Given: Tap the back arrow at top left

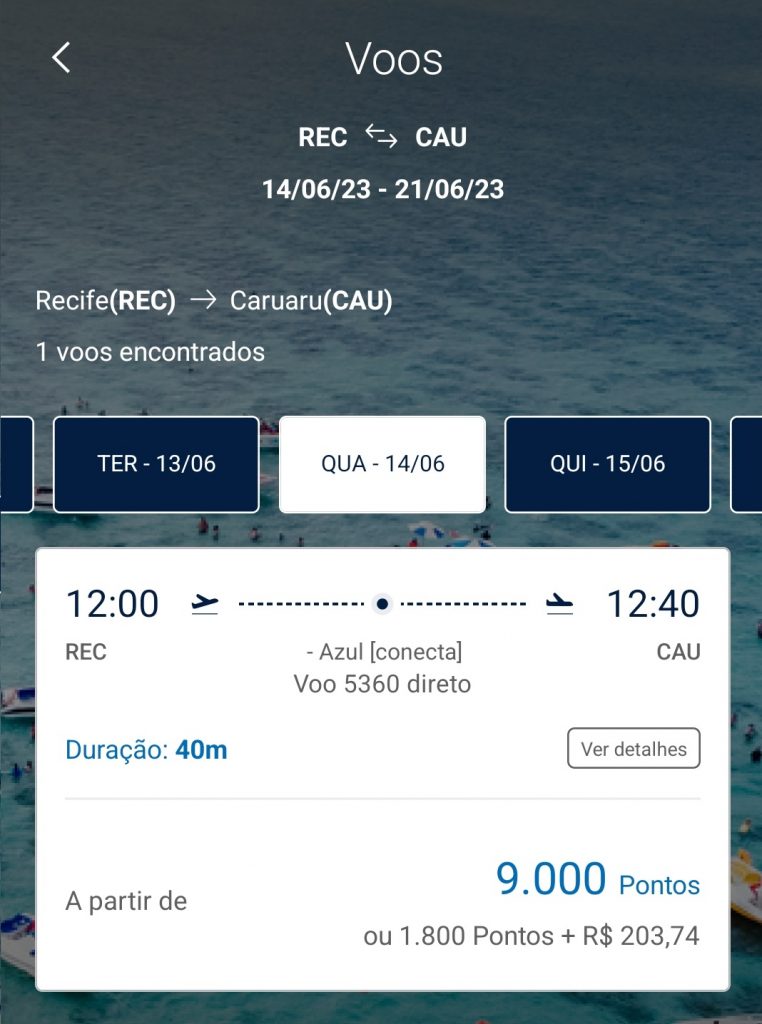Looking at the screenshot, I should (62, 57).
